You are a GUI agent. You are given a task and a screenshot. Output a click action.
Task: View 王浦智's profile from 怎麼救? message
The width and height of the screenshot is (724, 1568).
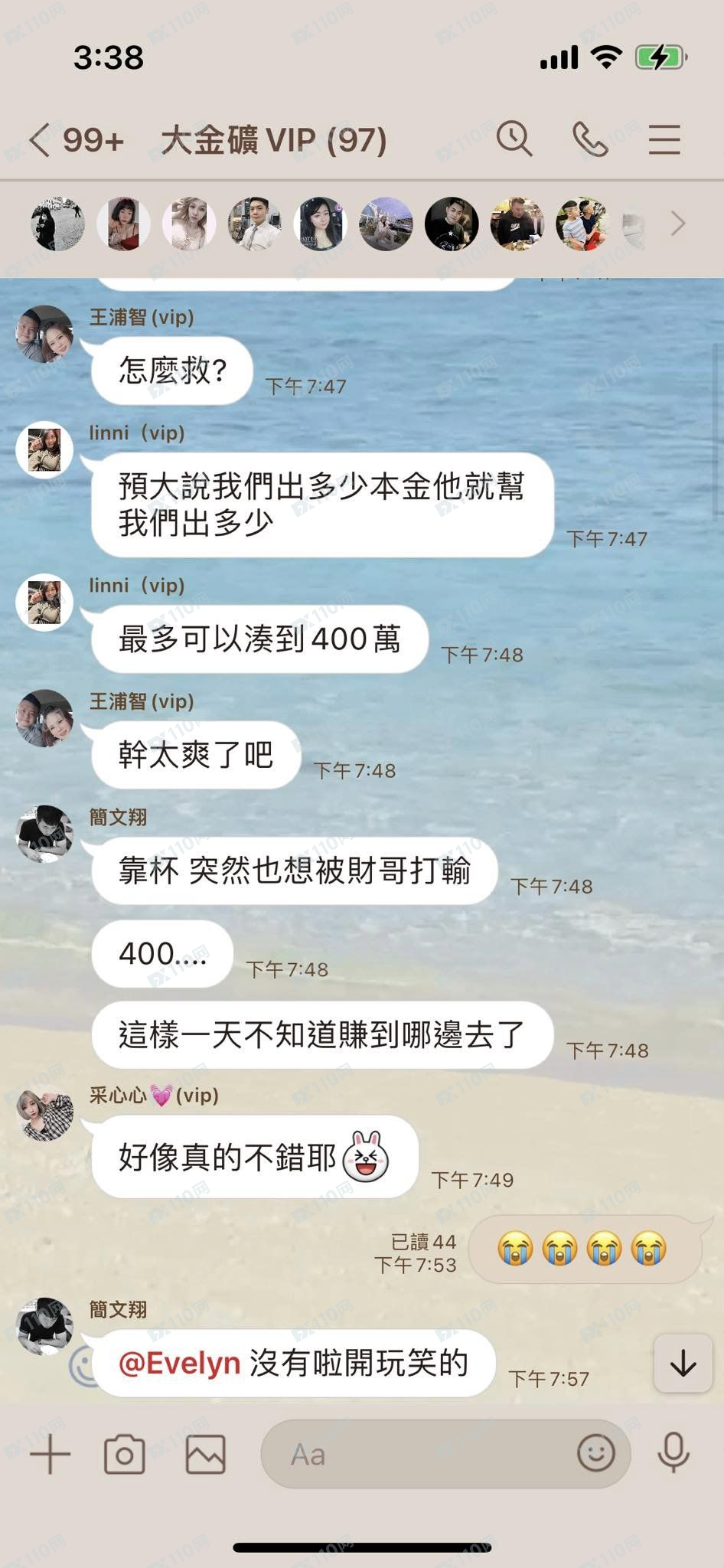point(44,335)
